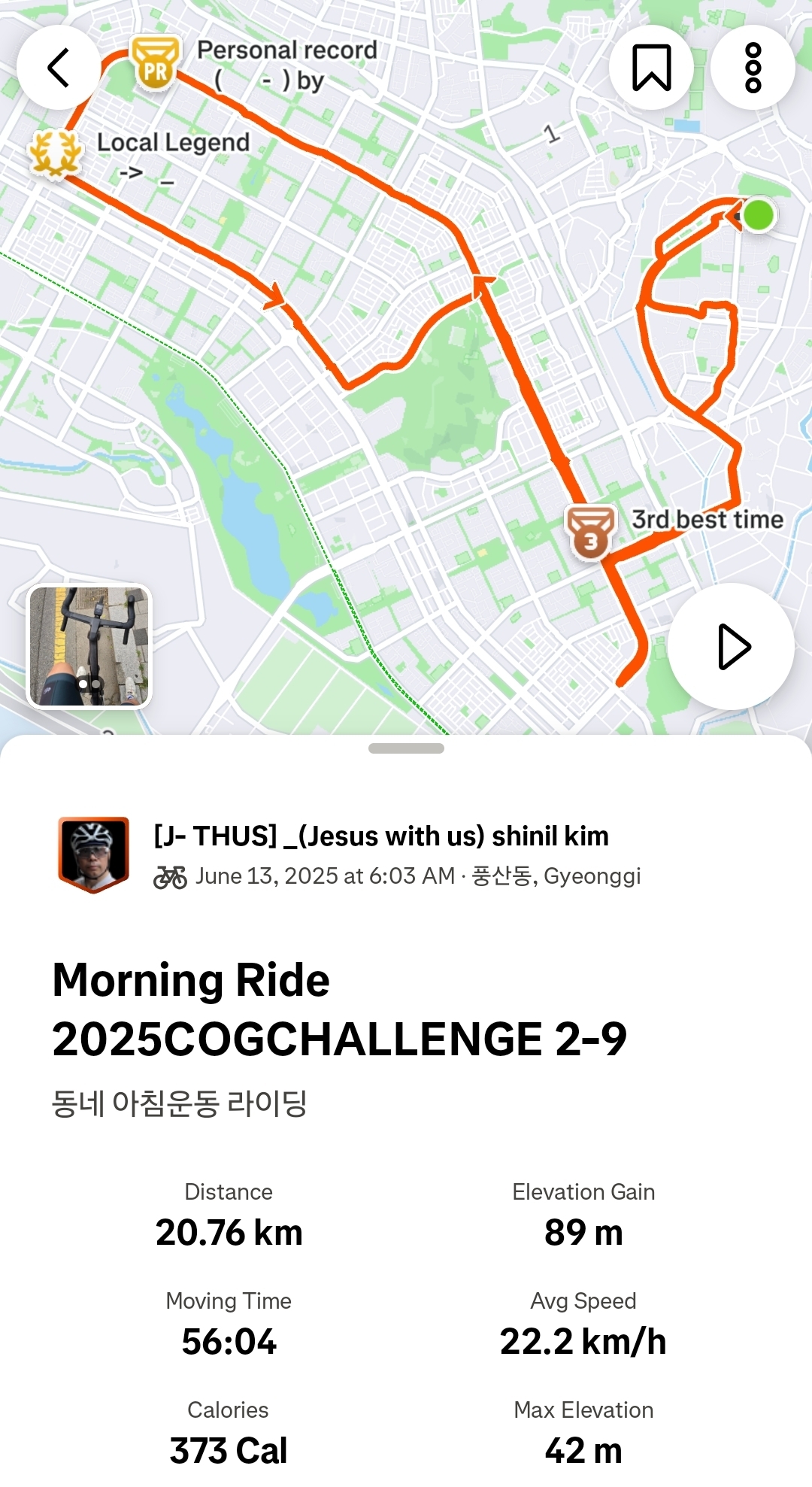Image resolution: width=812 pixels, height=1487 pixels.
Task: Open the bike handlebar photo thumbnail
Action: tap(89, 647)
